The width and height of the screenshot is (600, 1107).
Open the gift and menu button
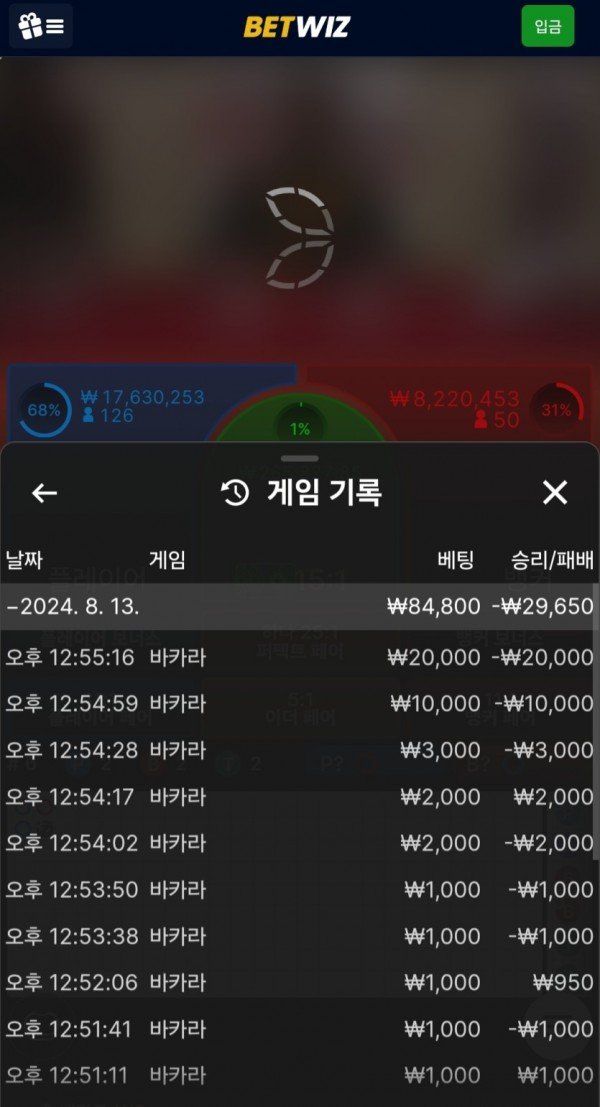tap(41, 27)
